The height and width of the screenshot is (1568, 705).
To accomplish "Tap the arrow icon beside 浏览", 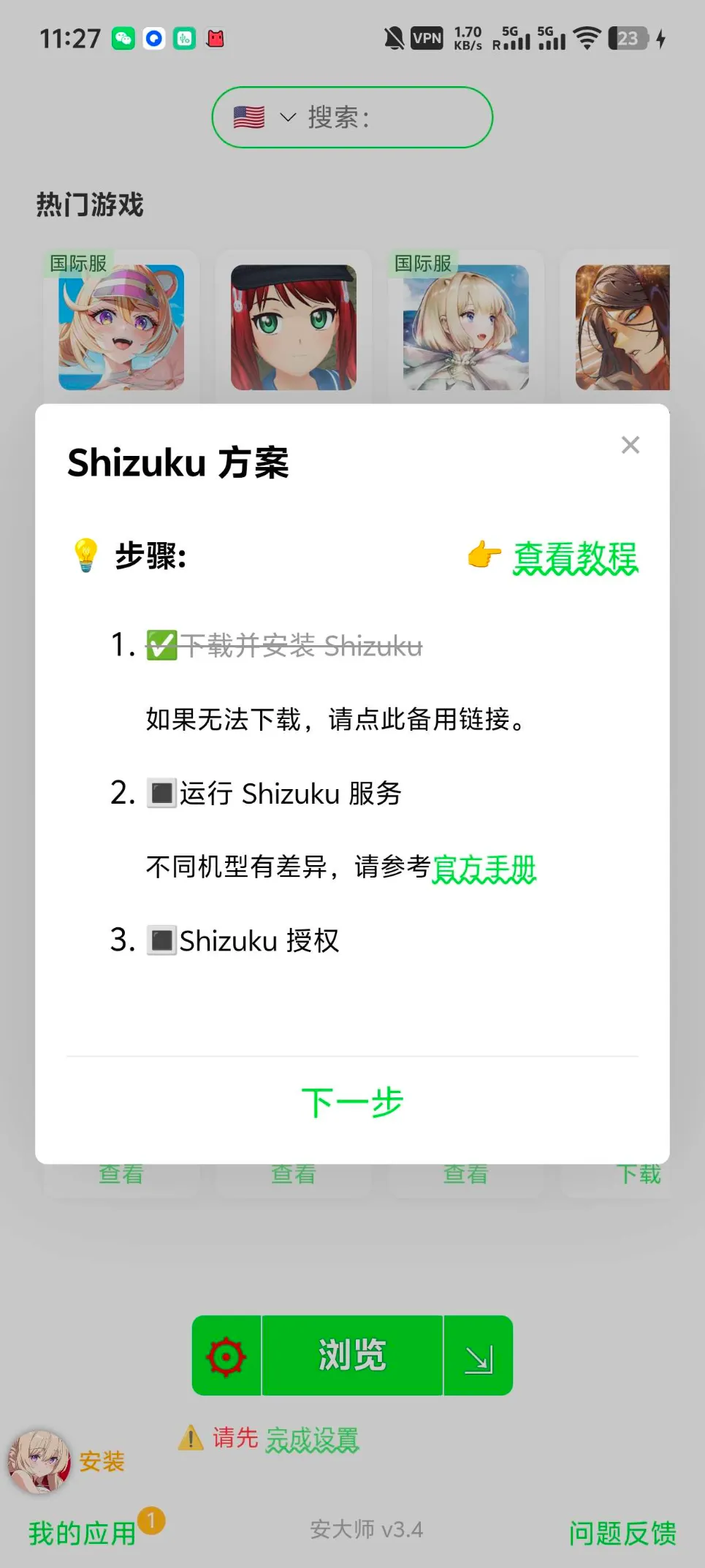I will [479, 1357].
